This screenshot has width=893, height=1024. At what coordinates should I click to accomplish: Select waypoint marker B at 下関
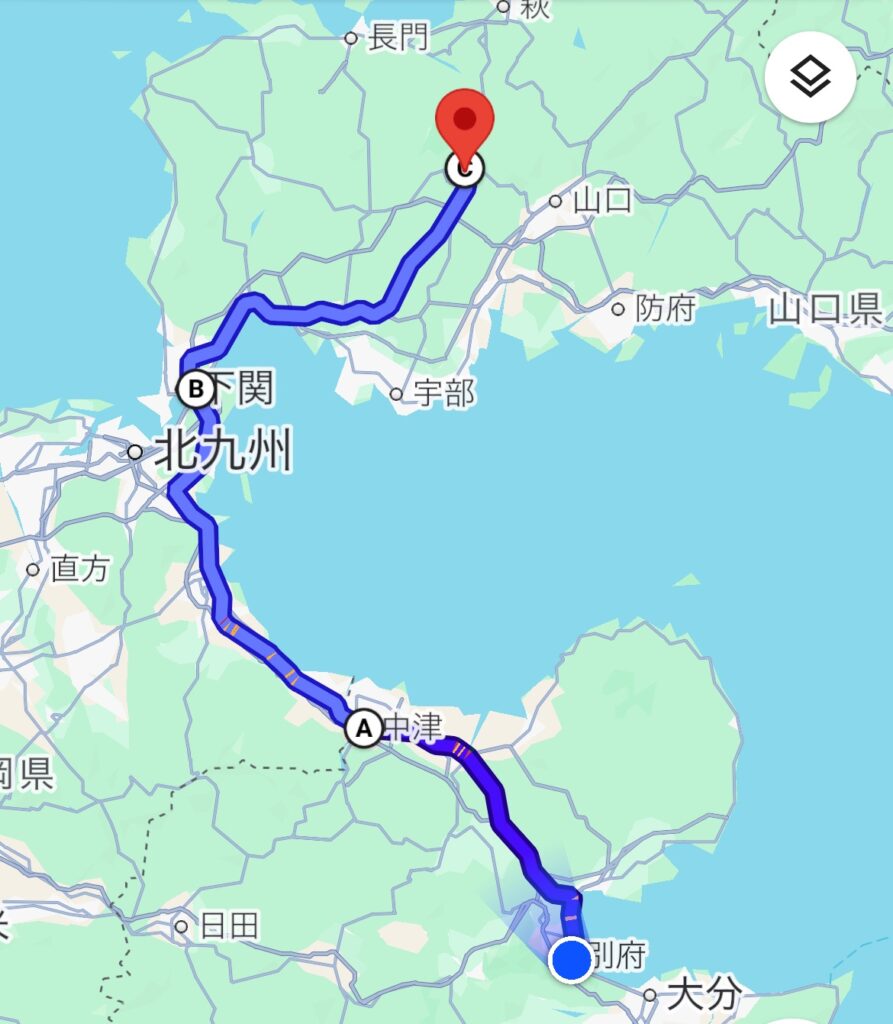[x=194, y=388]
